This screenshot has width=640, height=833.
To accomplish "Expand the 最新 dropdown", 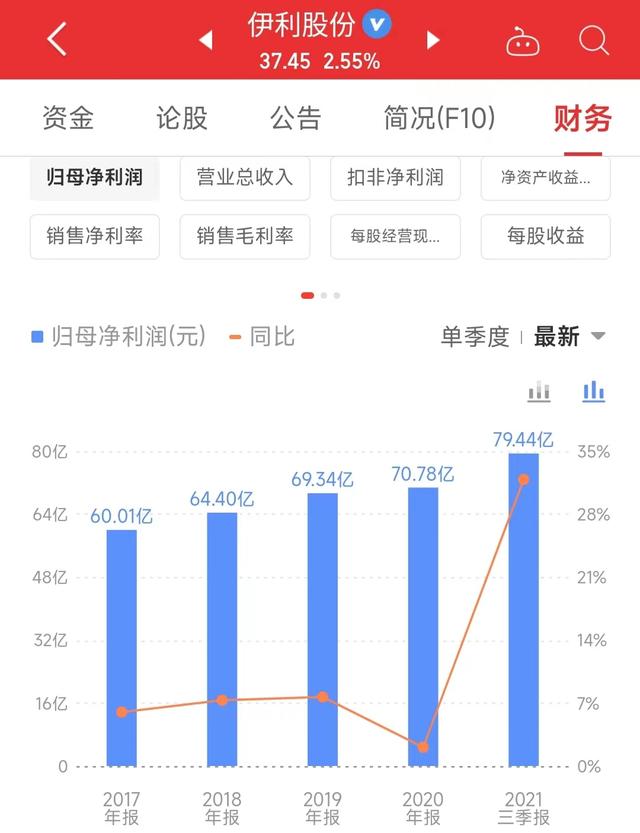I will tap(570, 337).
